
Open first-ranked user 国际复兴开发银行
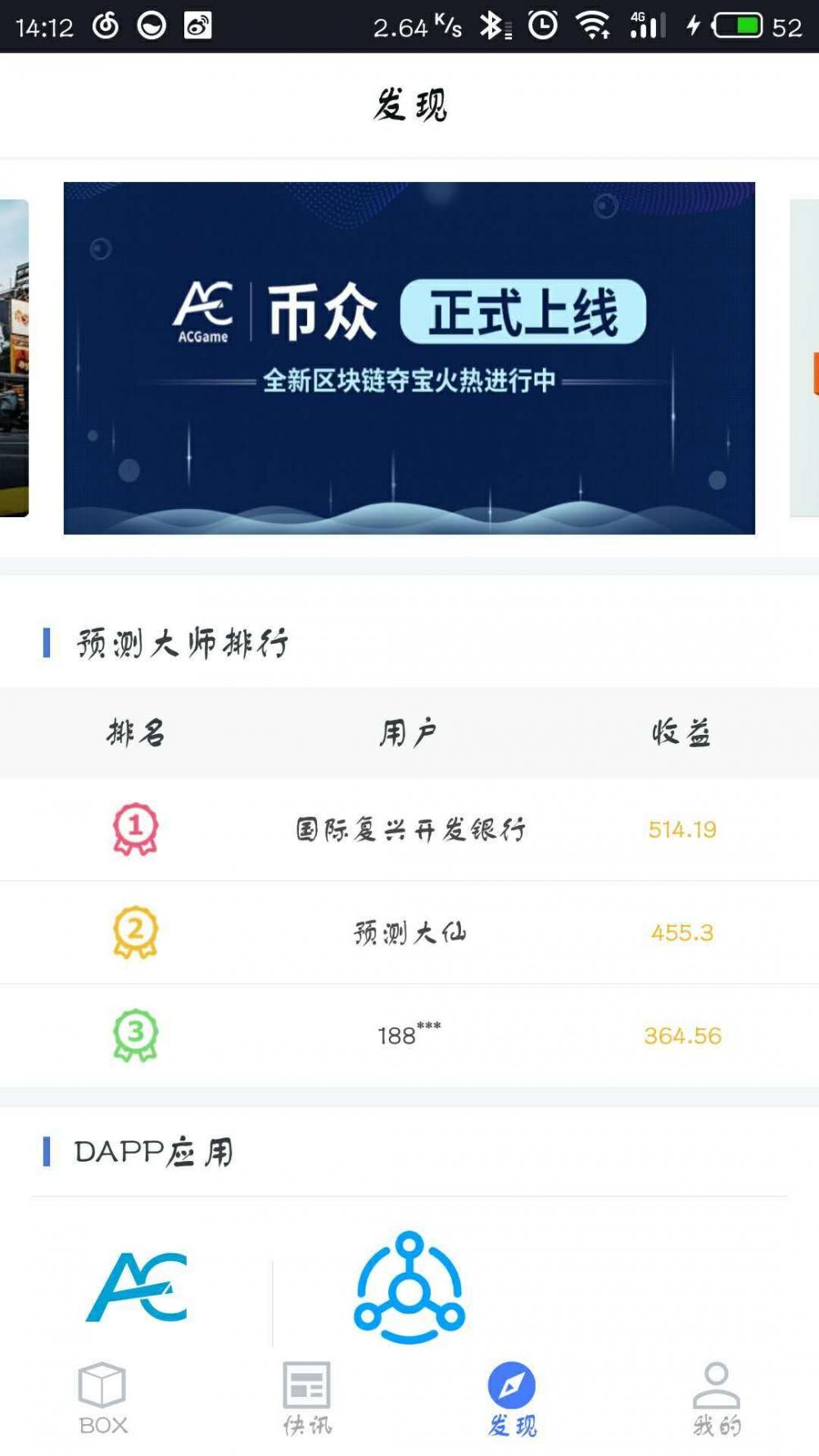pyautogui.click(x=409, y=829)
